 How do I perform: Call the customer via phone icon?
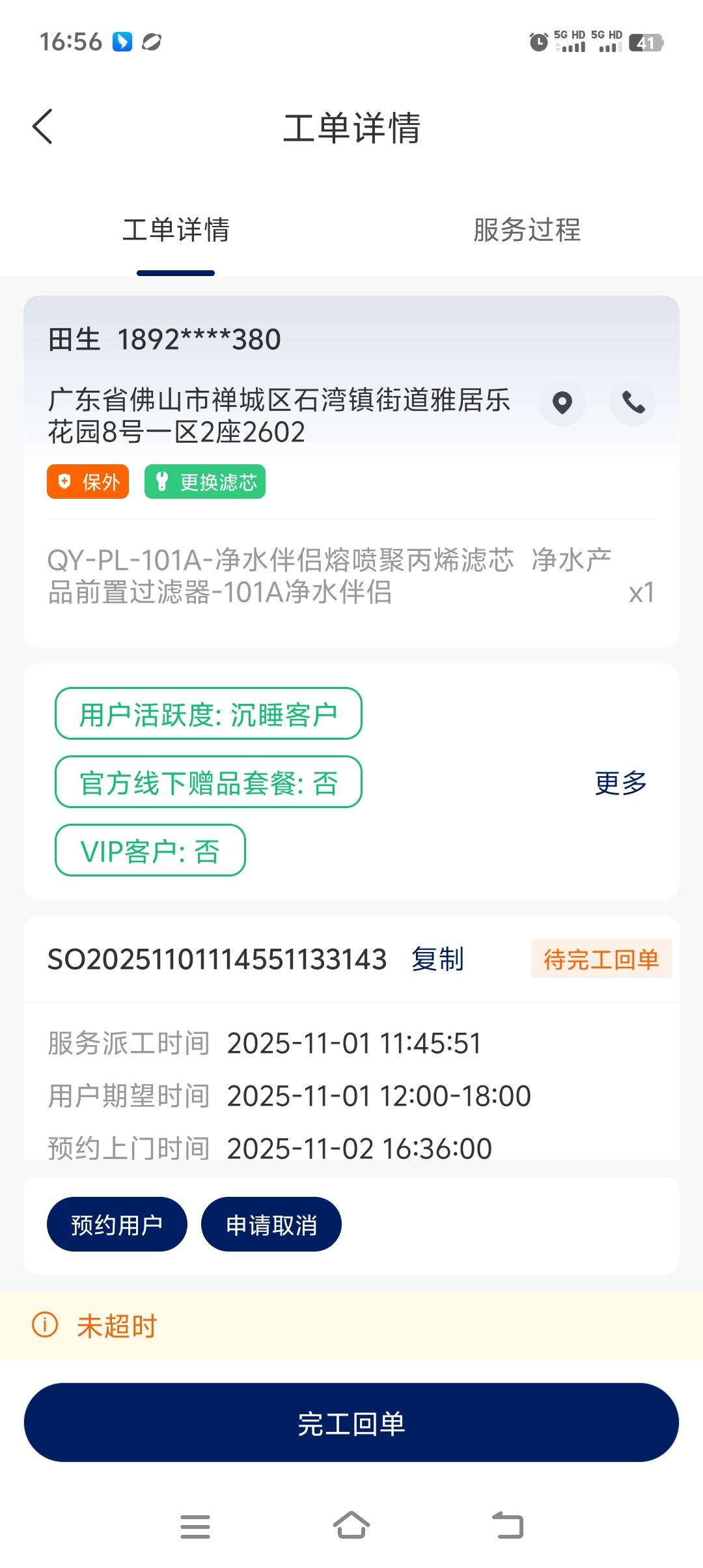coord(633,403)
